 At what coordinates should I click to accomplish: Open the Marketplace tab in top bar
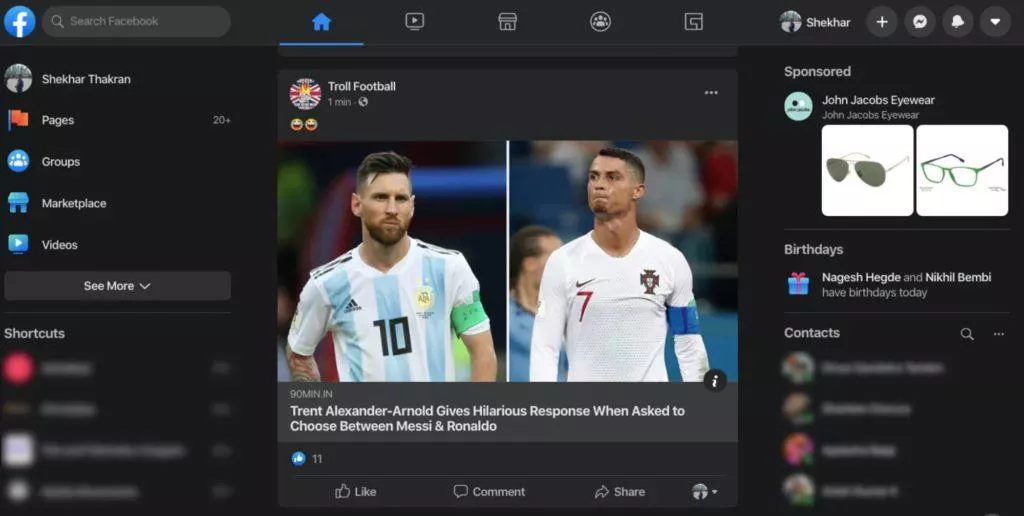click(507, 22)
